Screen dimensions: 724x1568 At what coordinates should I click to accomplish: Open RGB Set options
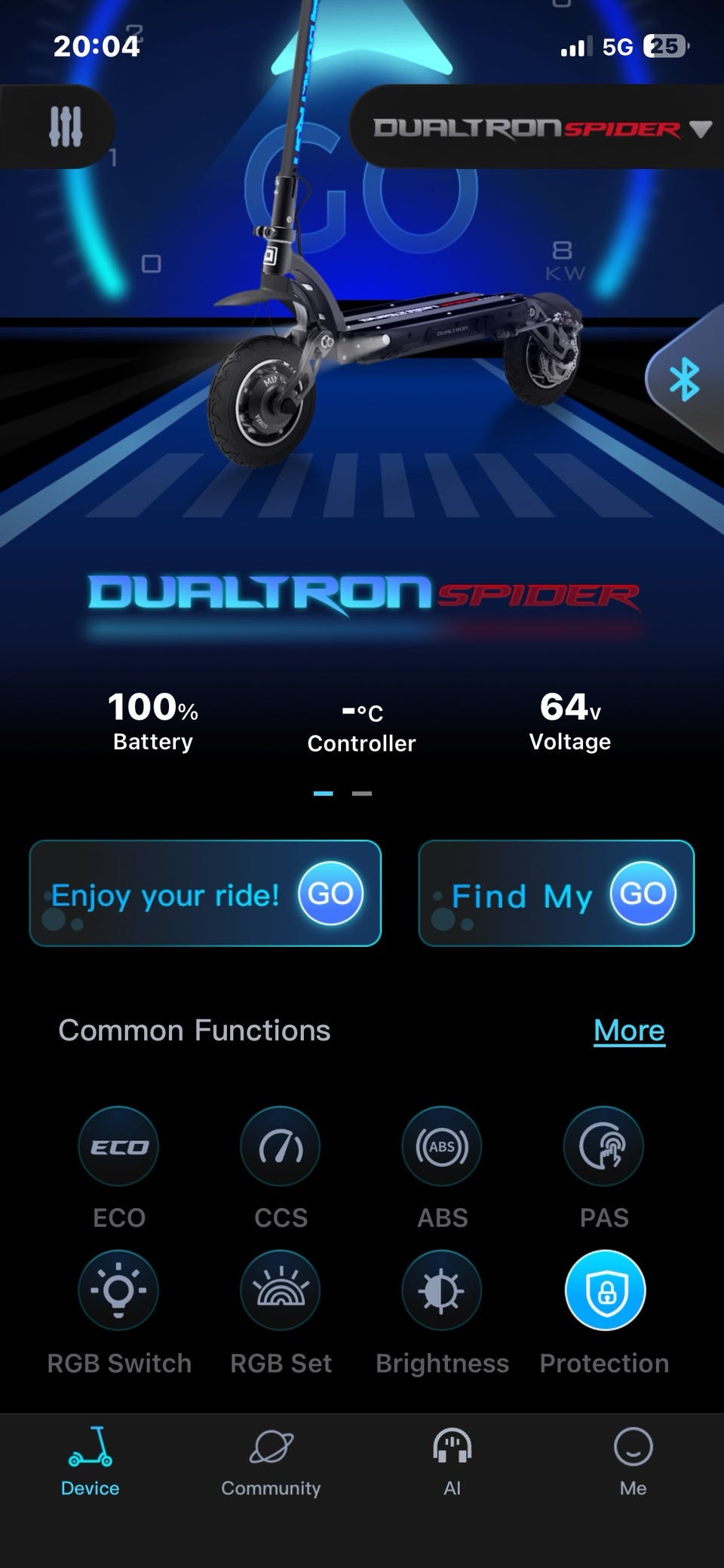[x=281, y=1290]
